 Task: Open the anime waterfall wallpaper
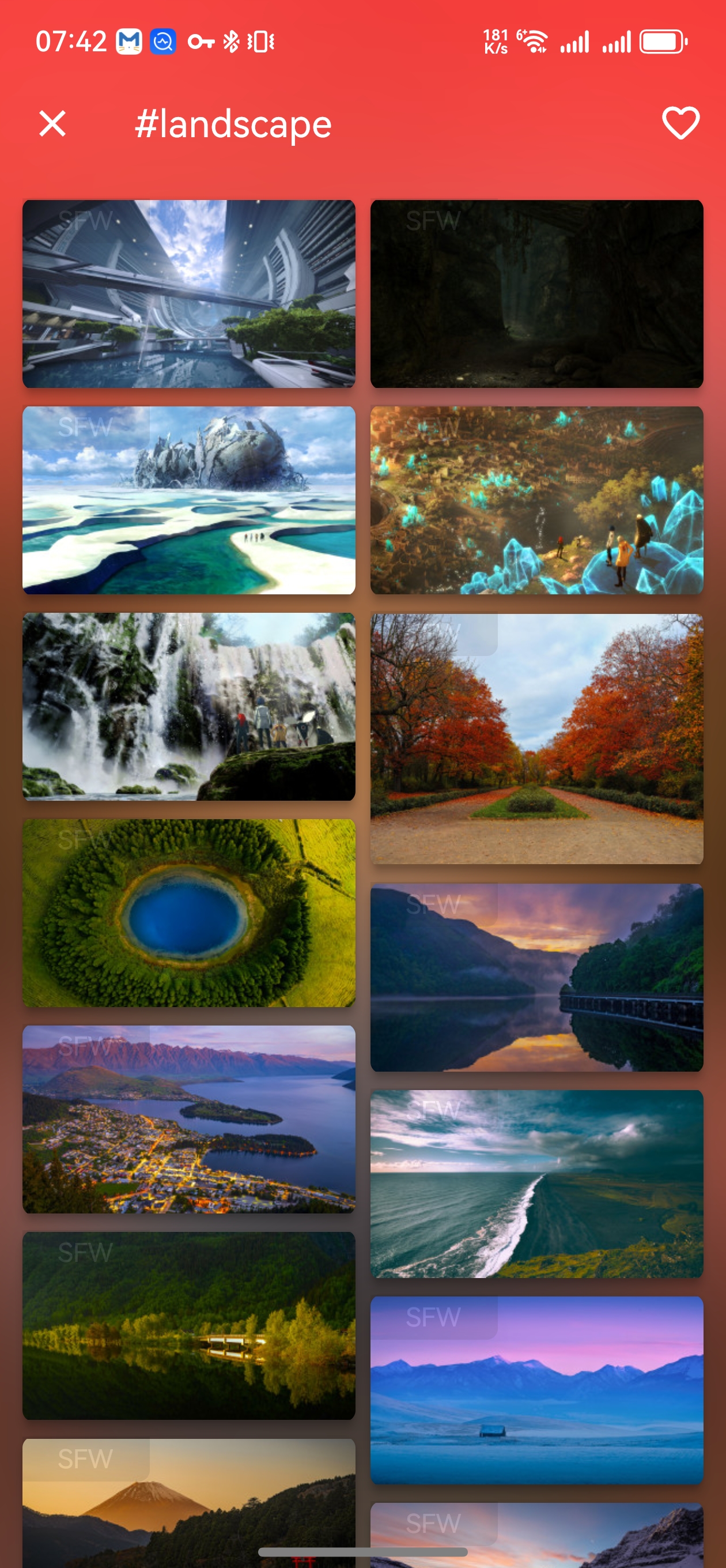188,706
